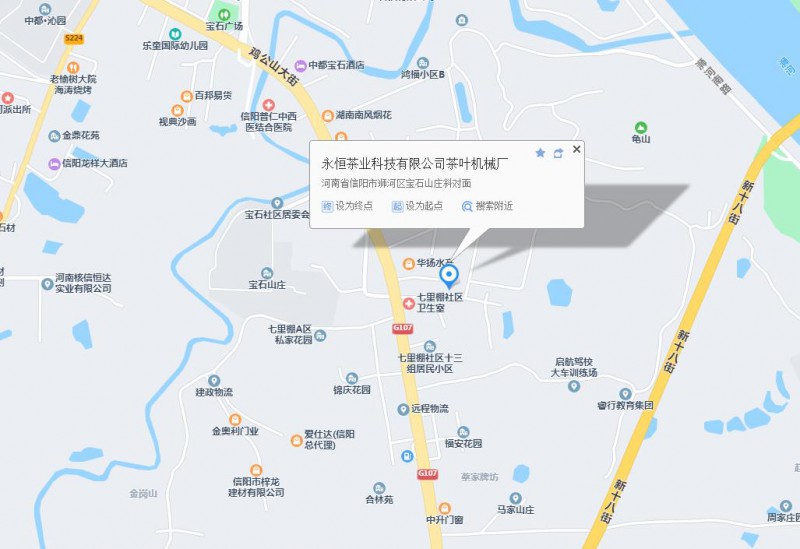Image resolution: width=800 pixels, height=549 pixels.
Task: Favorite this location with the star icon
Action: pos(540,153)
